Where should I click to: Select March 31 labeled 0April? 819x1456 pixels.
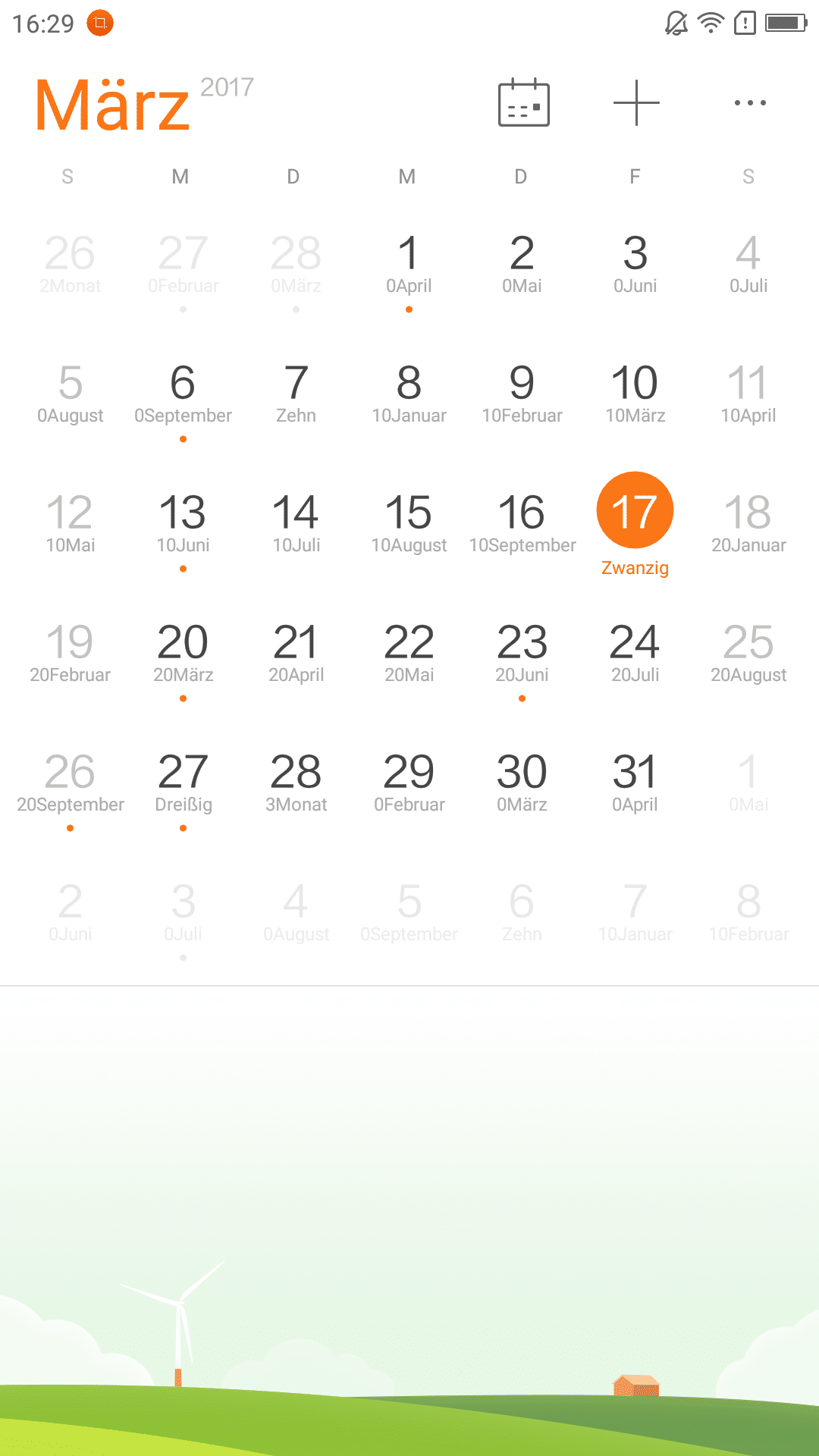(x=635, y=784)
